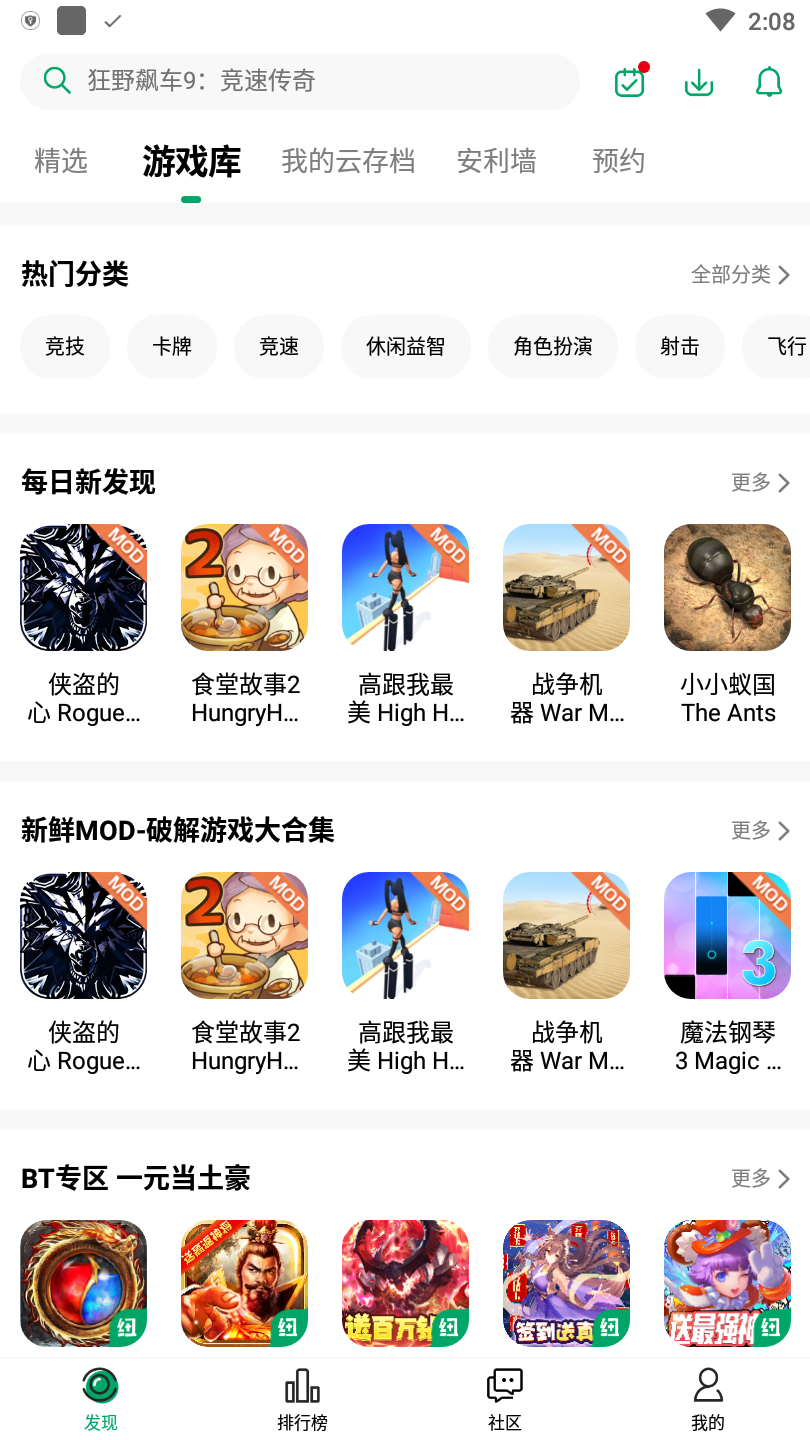Tap the 发现 discover icon in bottom bar

tap(100, 1396)
